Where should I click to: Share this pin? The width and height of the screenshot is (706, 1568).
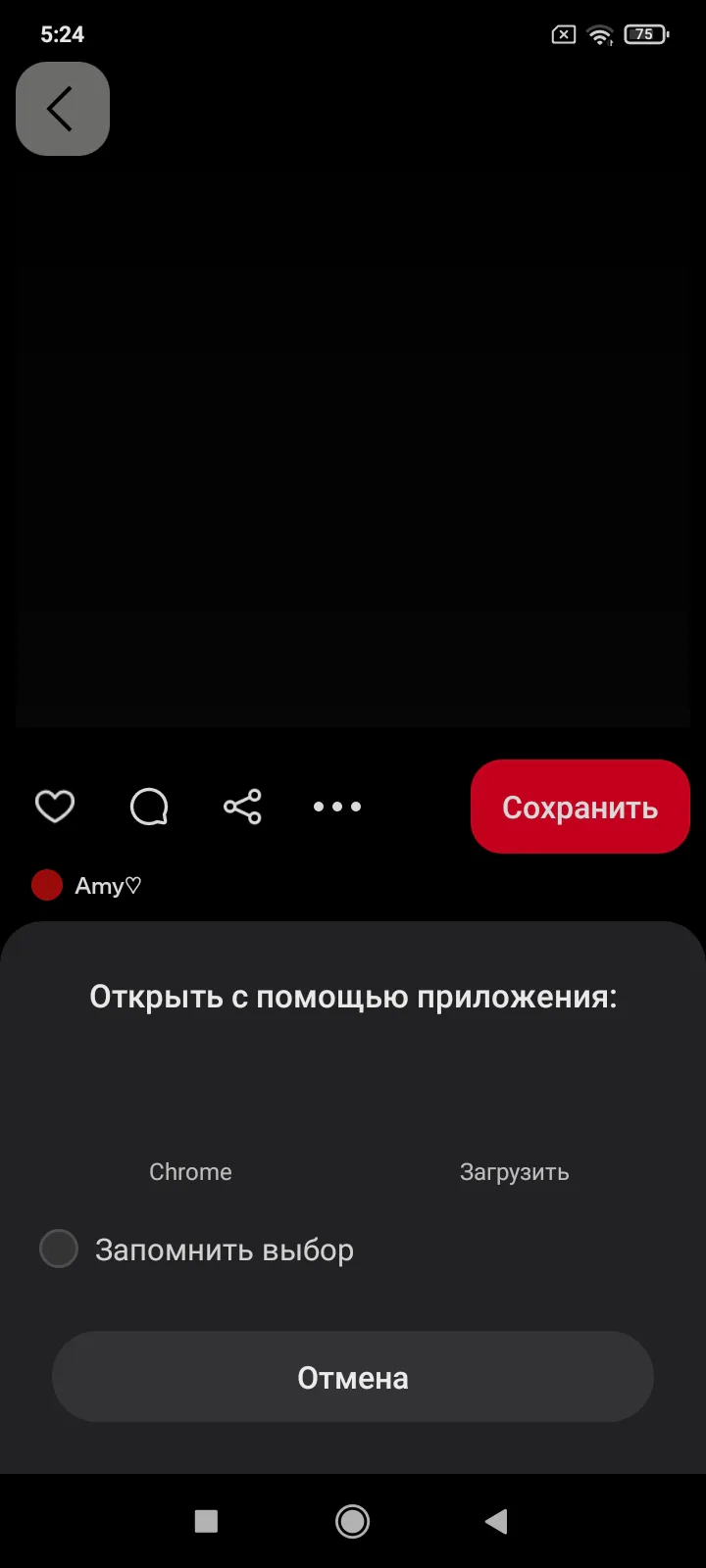[x=242, y=807]
